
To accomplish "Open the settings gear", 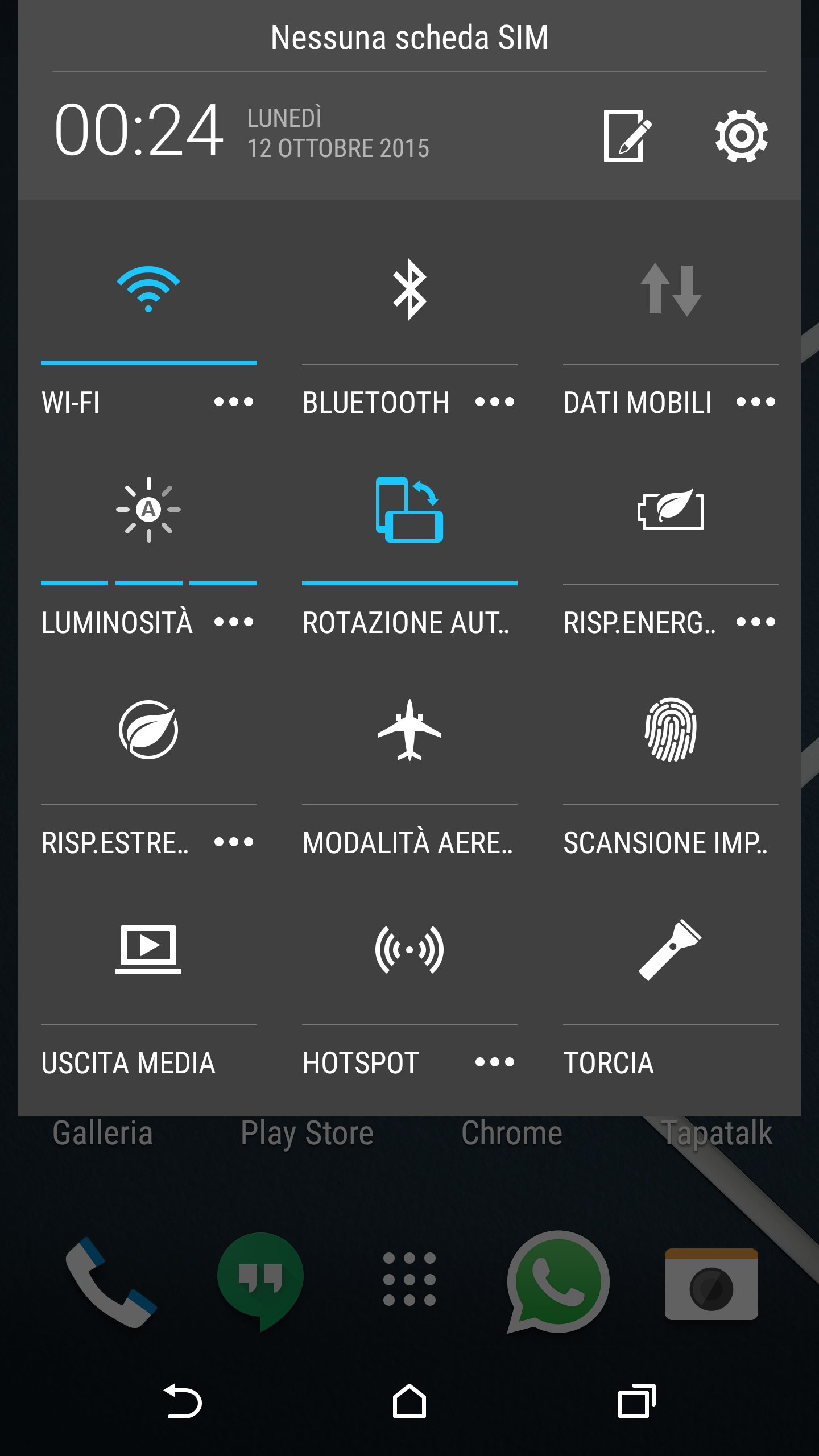I will tap(742, 136).
